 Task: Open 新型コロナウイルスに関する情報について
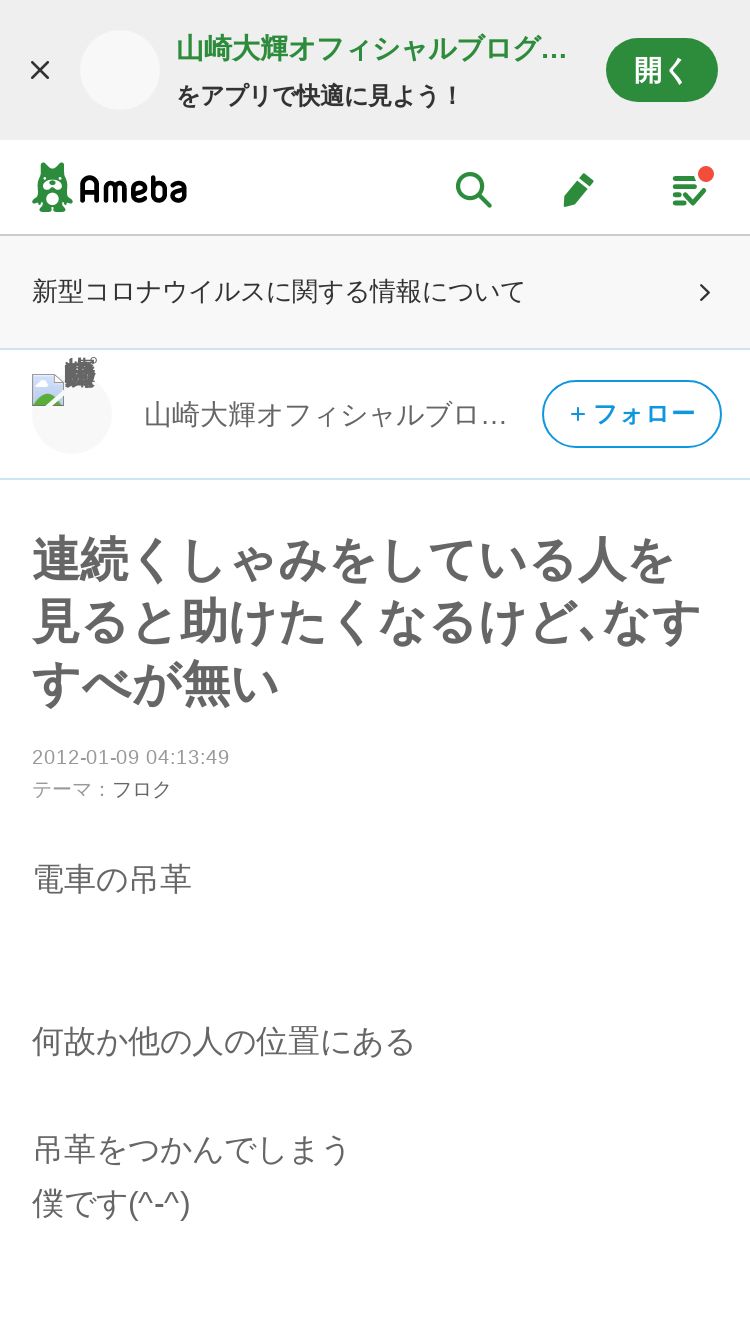(x=374, y=292)
